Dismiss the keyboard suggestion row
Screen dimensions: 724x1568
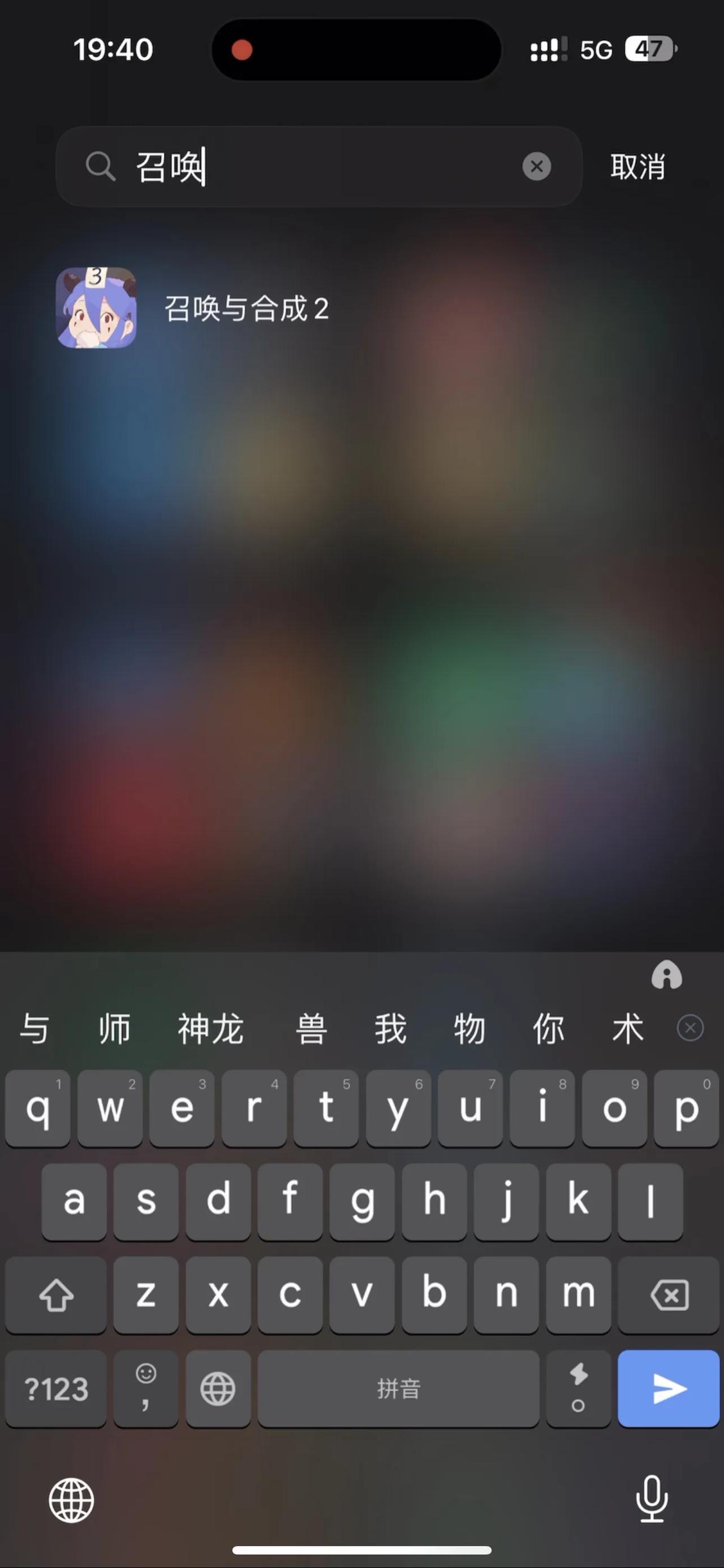coord(689,1028)
